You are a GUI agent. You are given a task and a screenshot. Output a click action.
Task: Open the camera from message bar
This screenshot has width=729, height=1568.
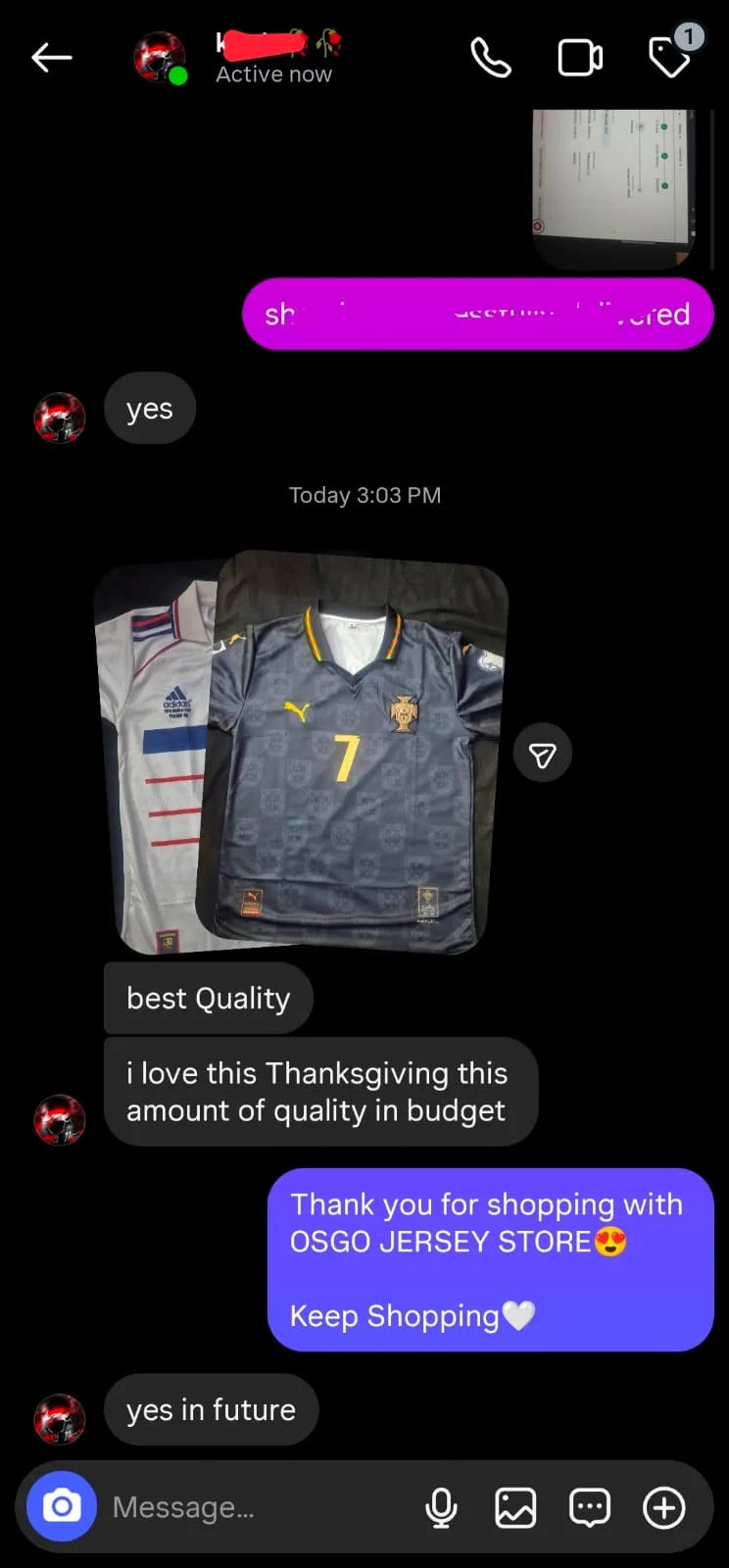click(x=61, y=1506)
